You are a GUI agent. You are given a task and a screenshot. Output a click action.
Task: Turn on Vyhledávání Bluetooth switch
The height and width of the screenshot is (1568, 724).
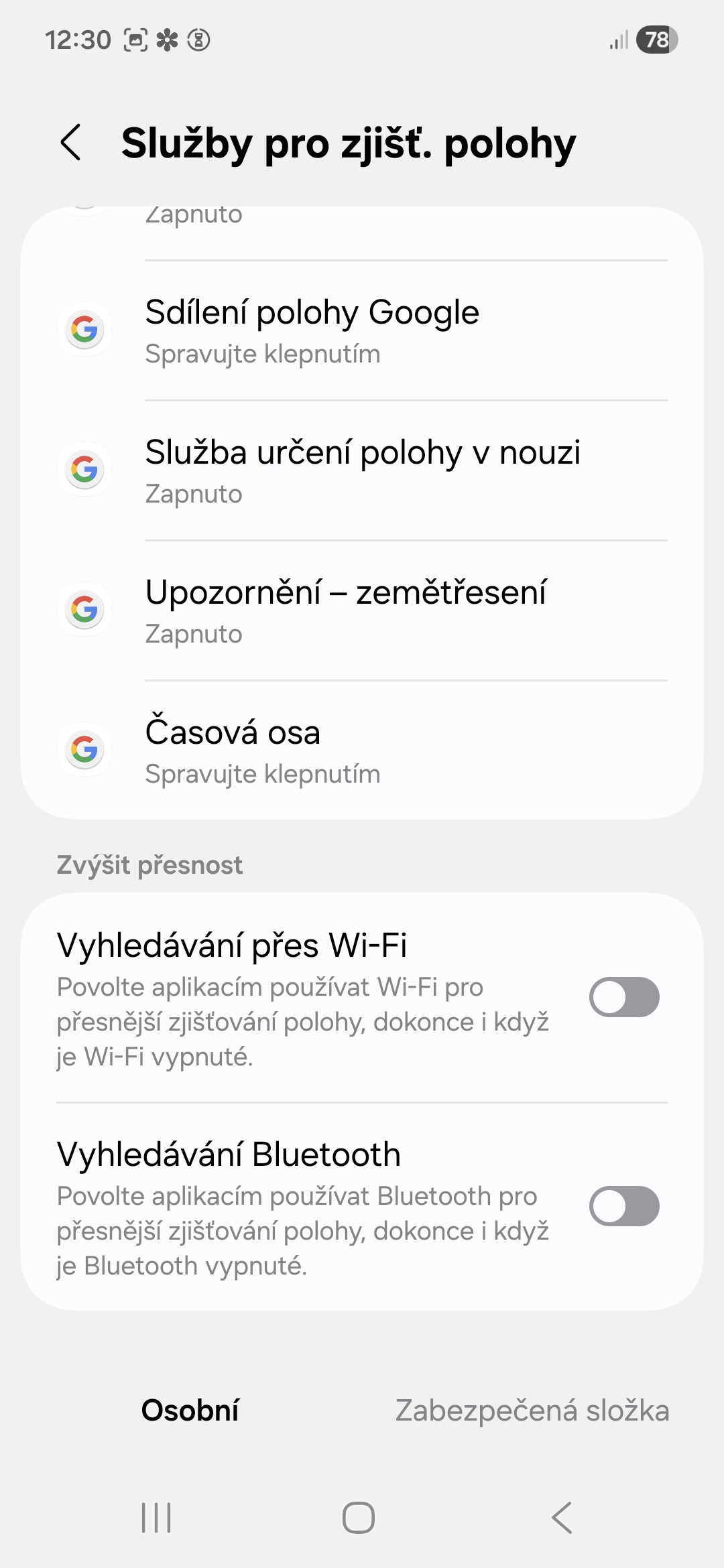tap(623, 1206)
